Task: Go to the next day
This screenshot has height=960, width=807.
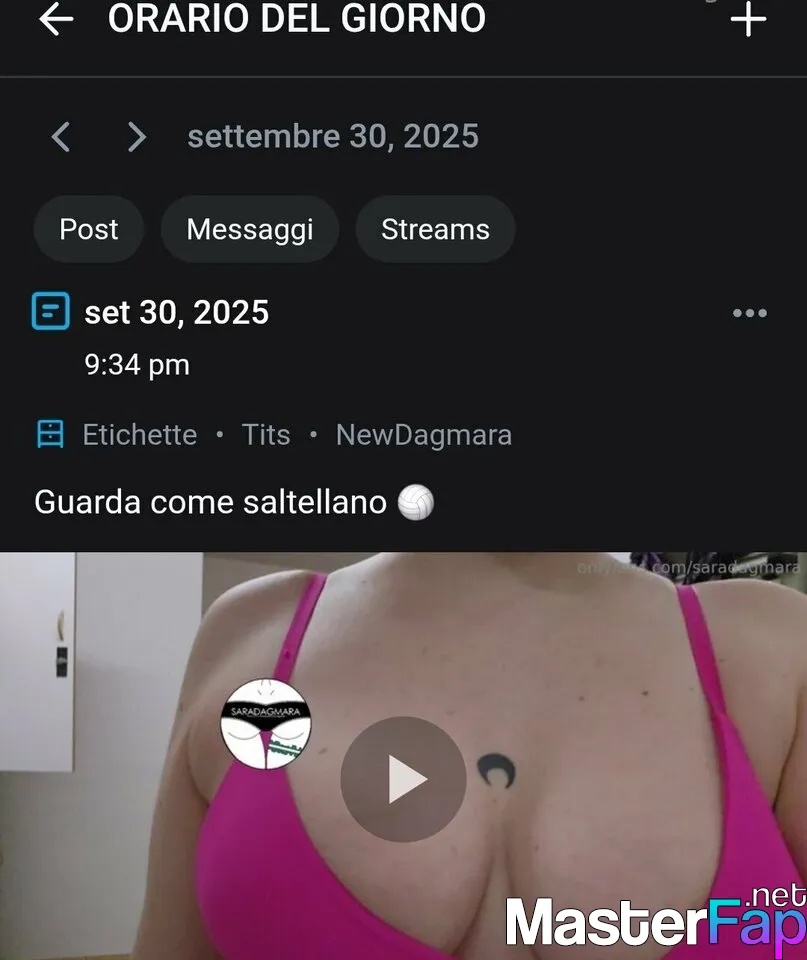Action: 136,137
